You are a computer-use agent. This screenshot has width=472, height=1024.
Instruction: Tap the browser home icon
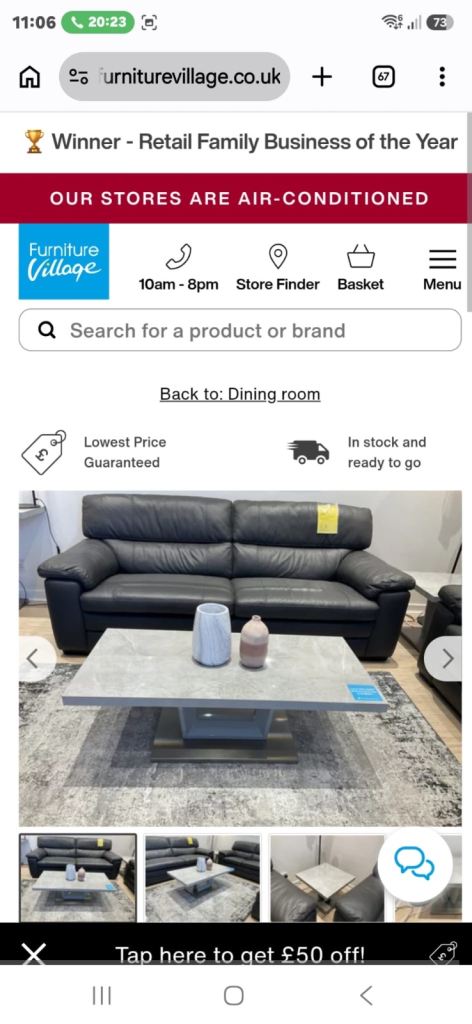29,77
